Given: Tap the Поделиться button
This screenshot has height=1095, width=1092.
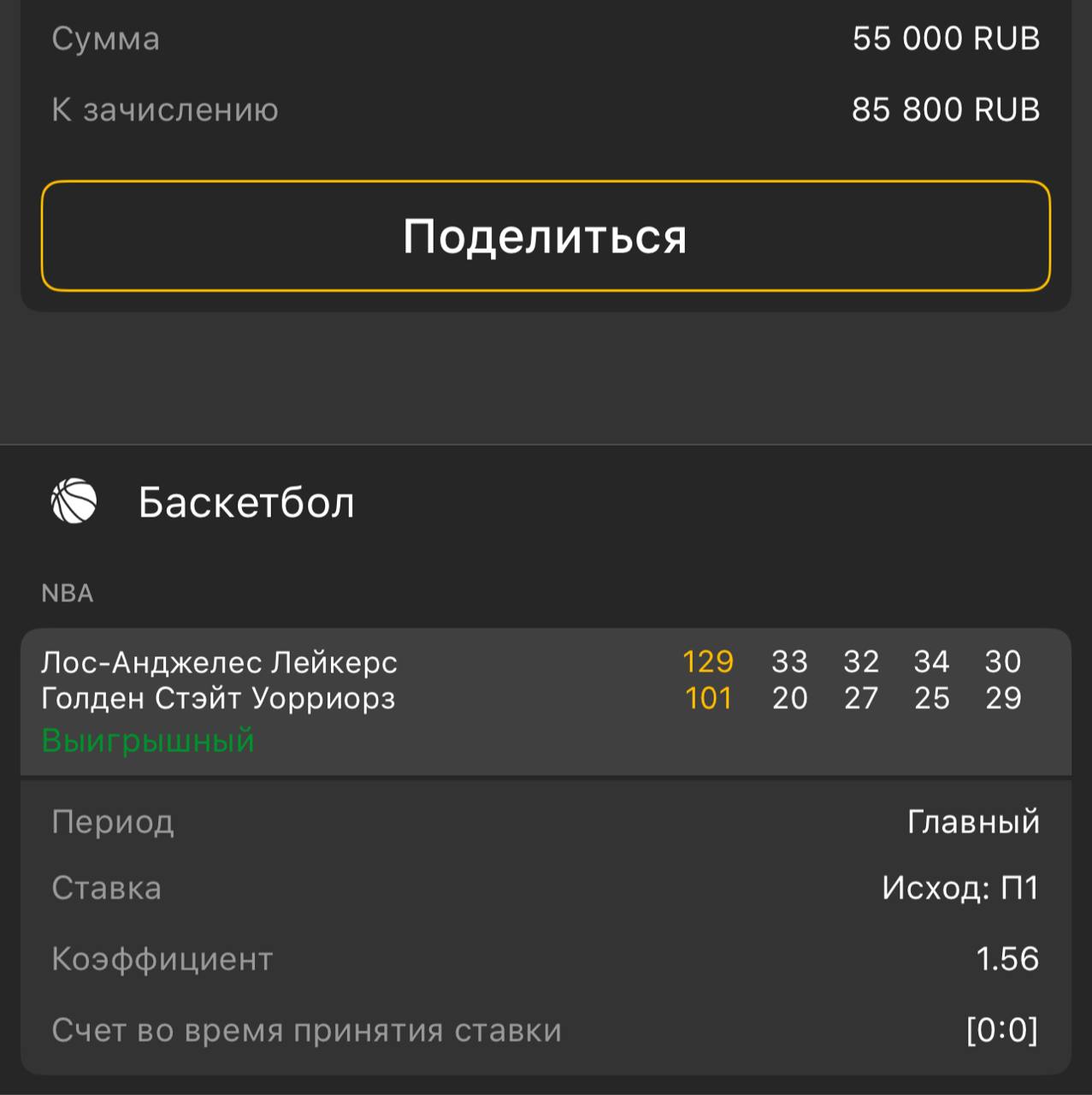Looking at the screenshot, I should click(x=546, y=236).
